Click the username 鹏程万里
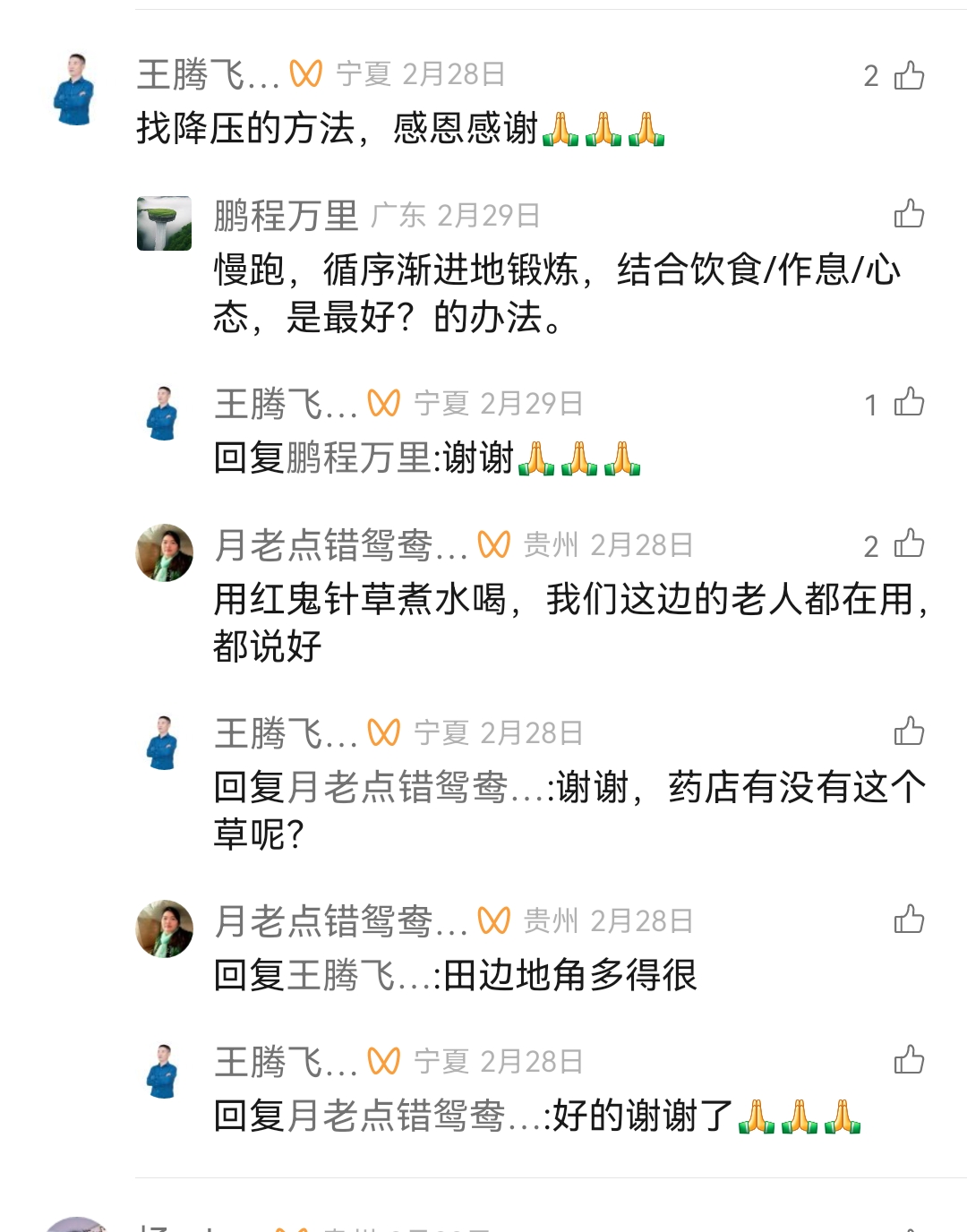Image resolution: width=967 pixels, height=1232 pixels. (x=287, y=215)
